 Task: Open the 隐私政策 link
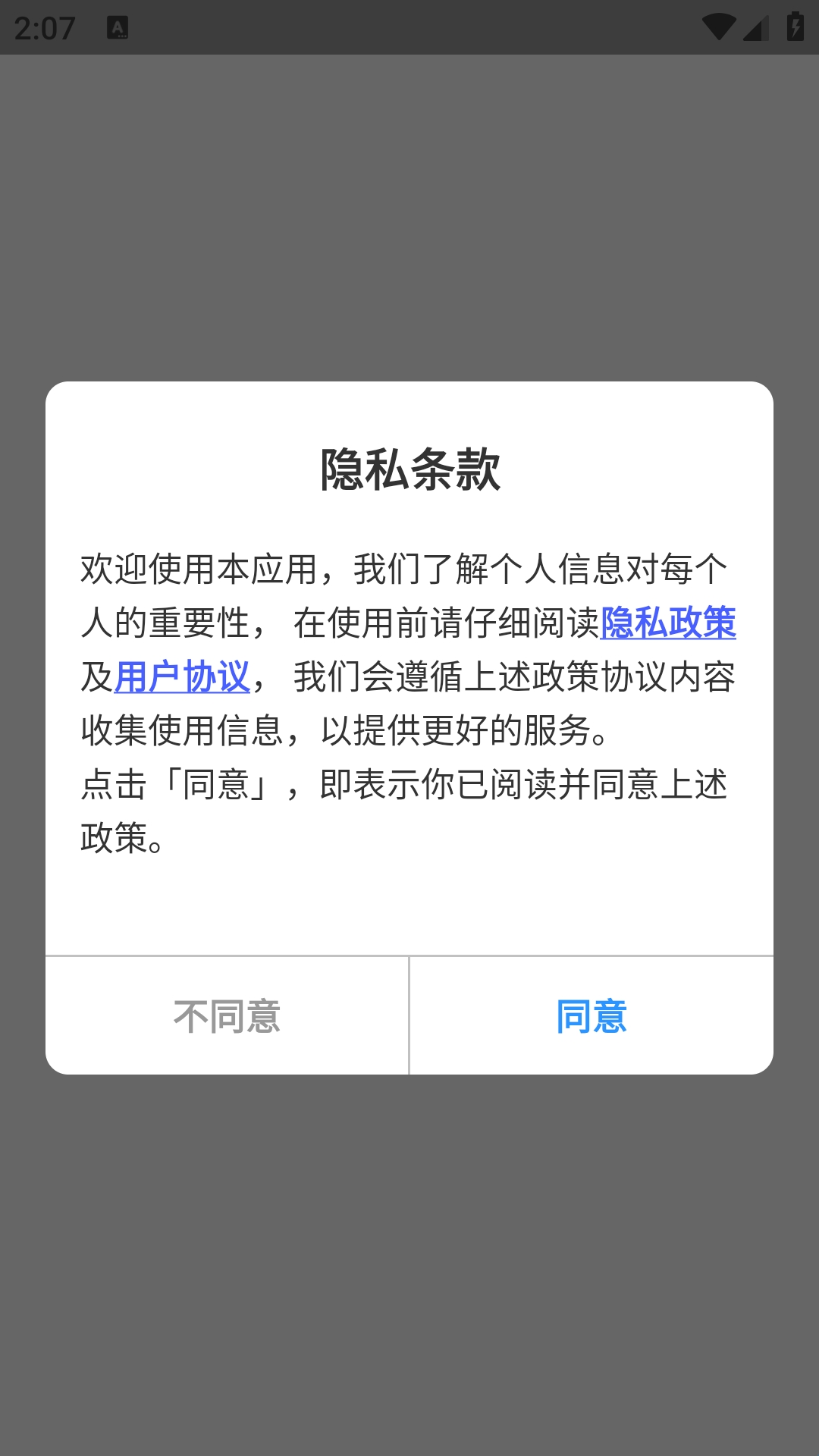click(x=668, y=623)
